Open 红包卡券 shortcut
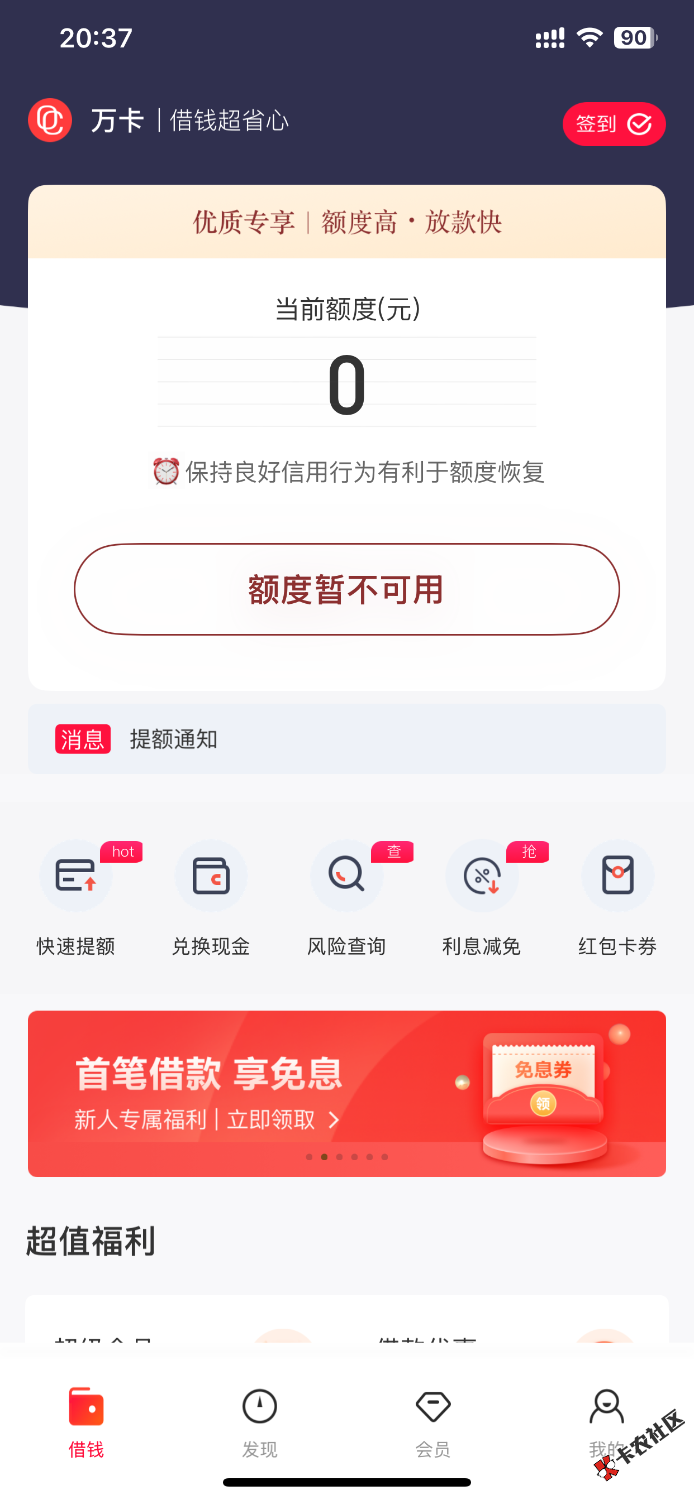 click(x=617, y=896)
